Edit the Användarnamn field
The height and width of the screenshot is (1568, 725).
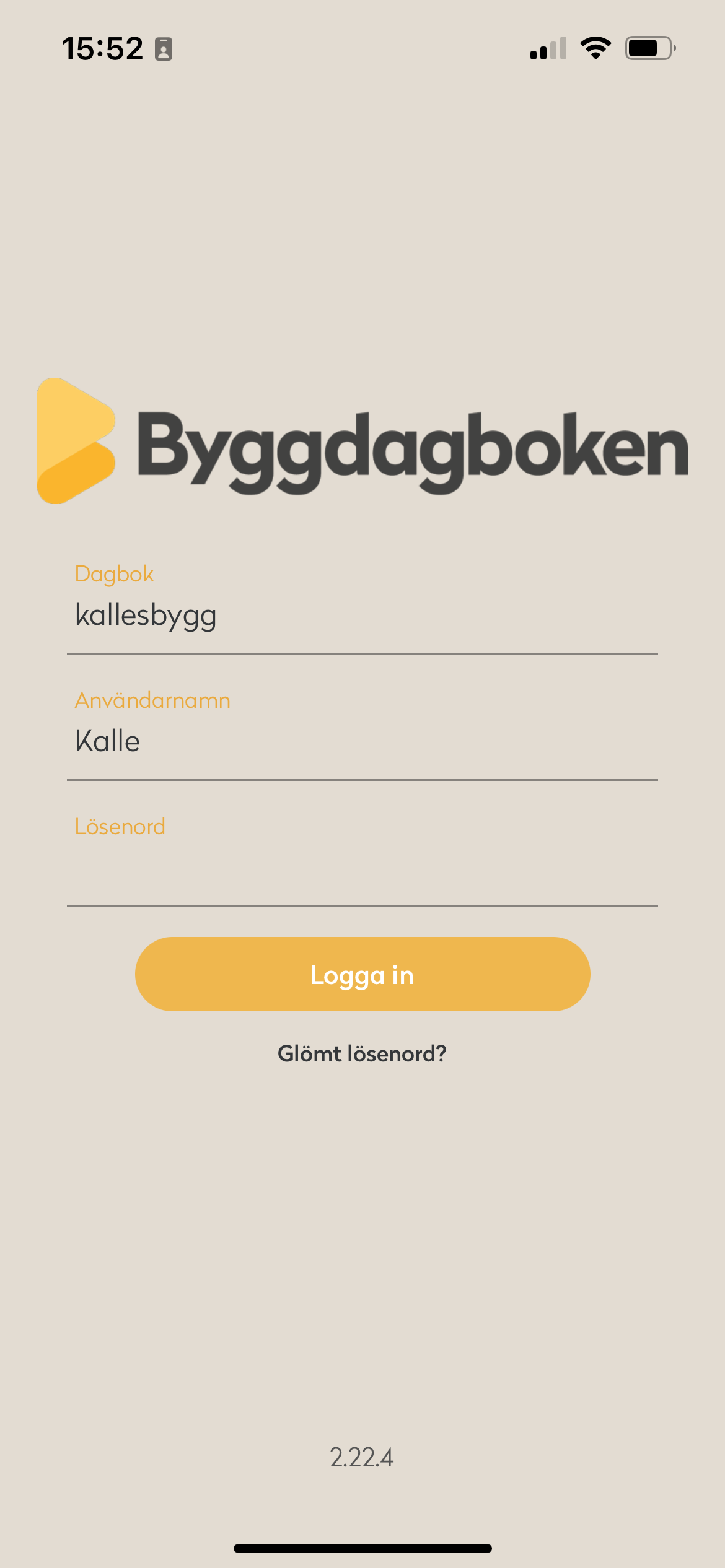[x=362, y=742]
